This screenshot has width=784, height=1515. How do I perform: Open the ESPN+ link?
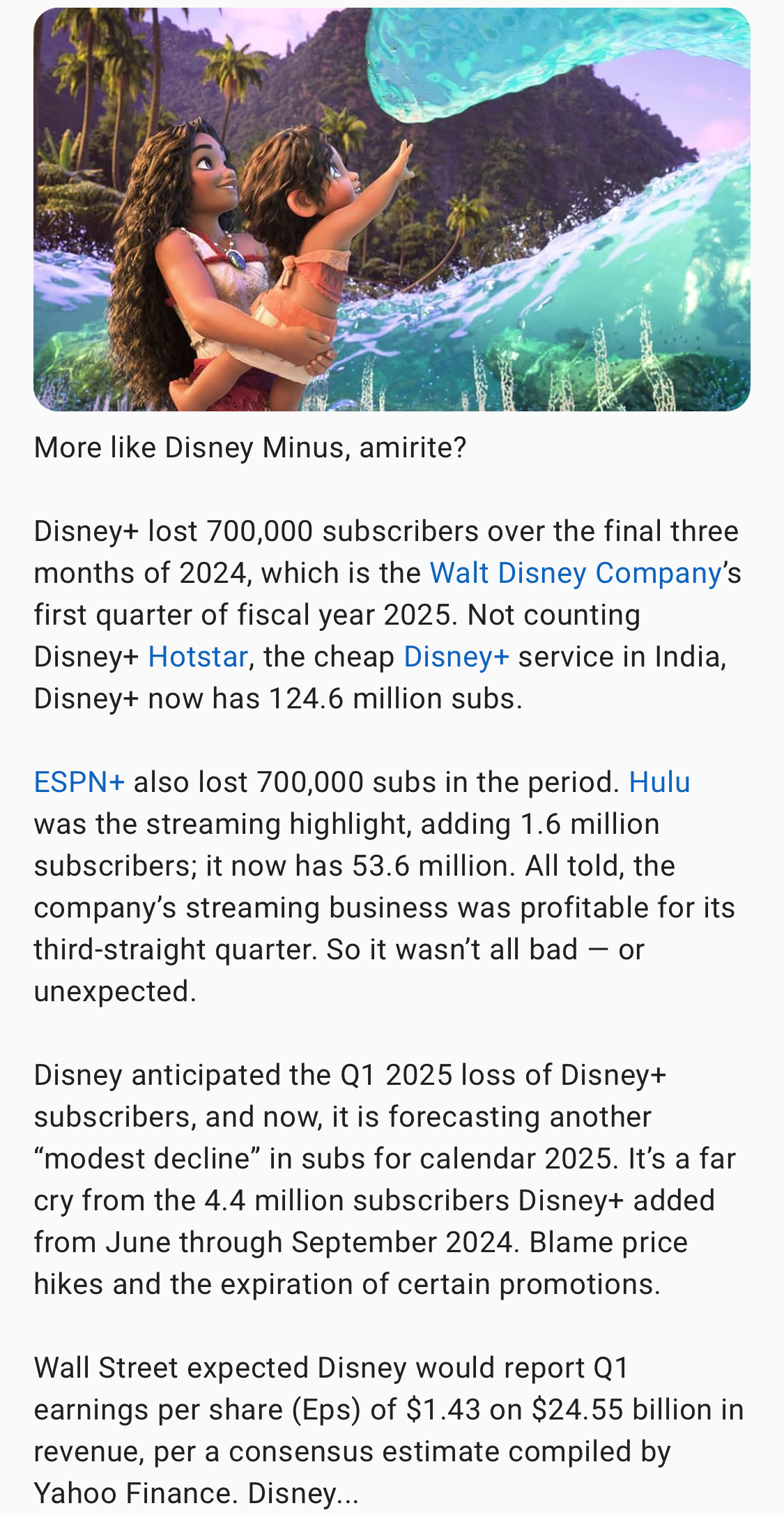[x=79, y=782]
